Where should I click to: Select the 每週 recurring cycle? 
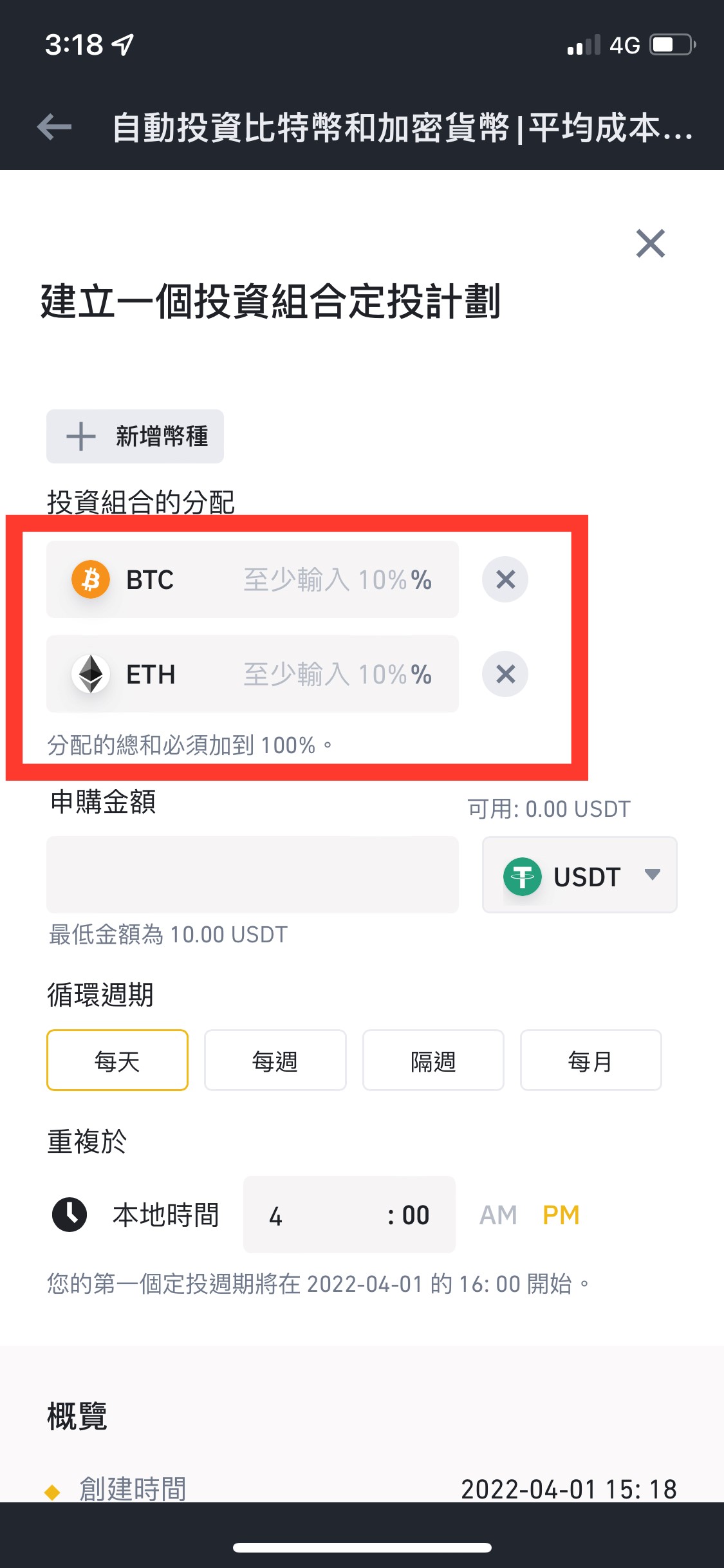(275, 1060)
